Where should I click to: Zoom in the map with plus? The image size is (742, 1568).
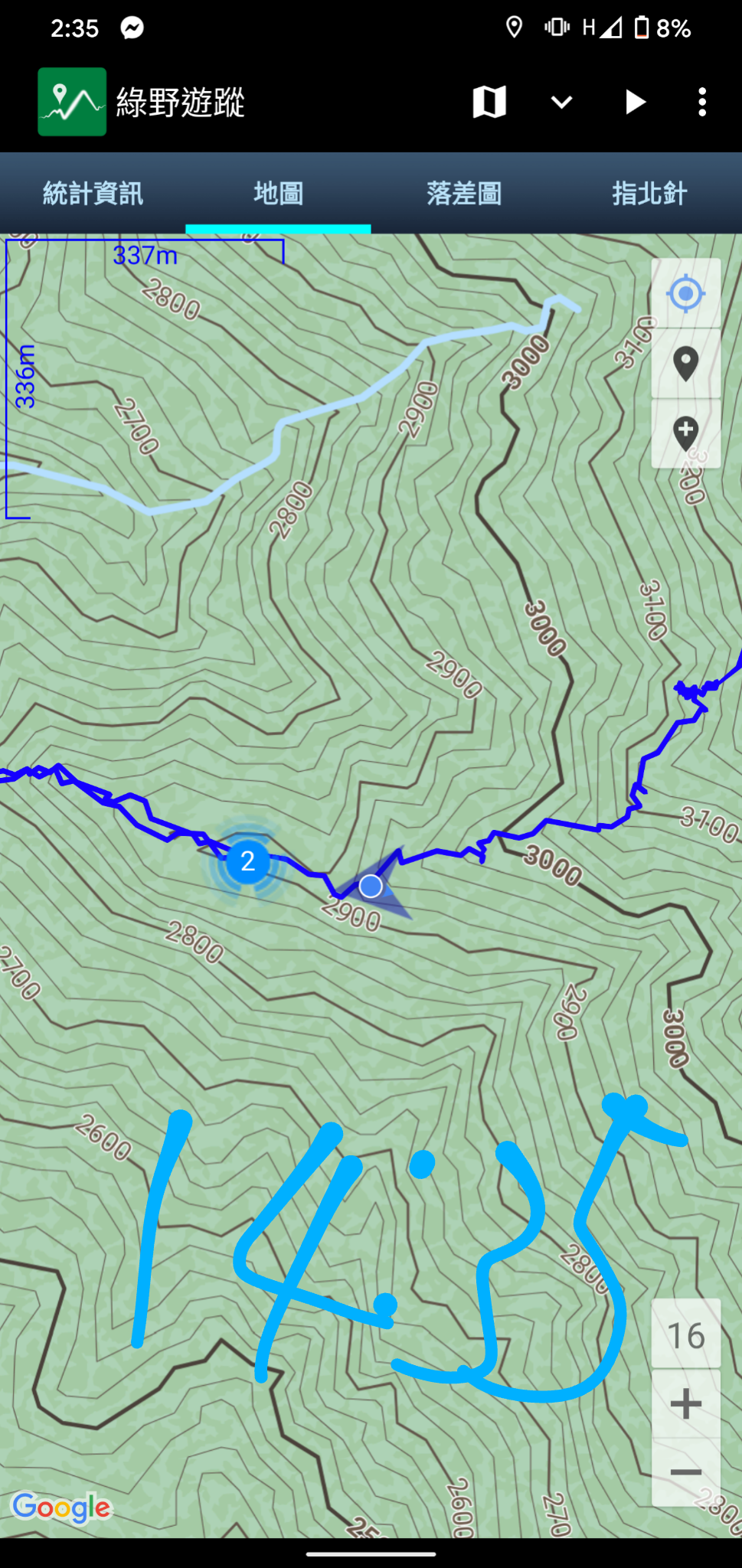685,1403
